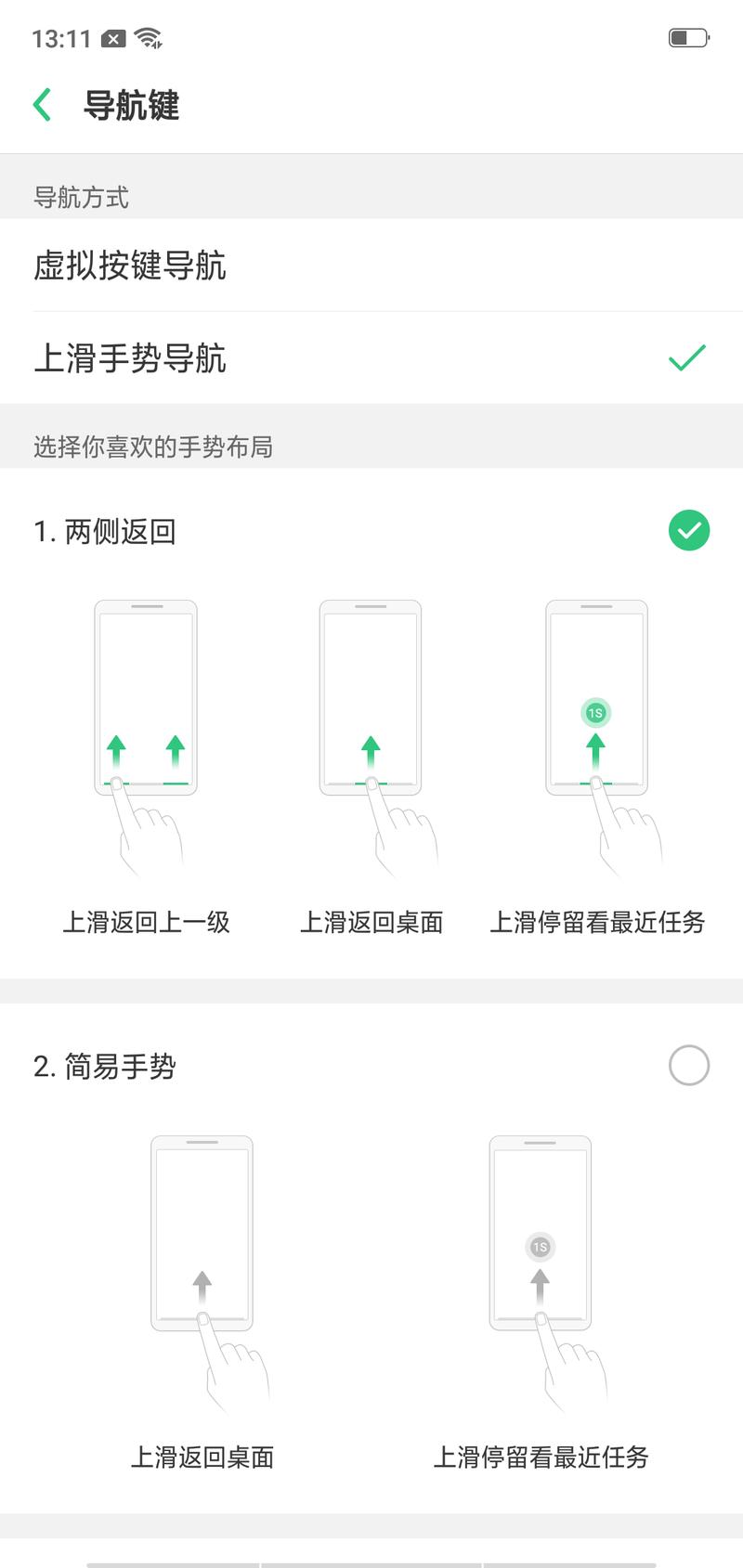Viewport: 743px width, 1568px height.
Task: Tap the 上滑手势导航 green checkmark
Action: click(686, 356)
